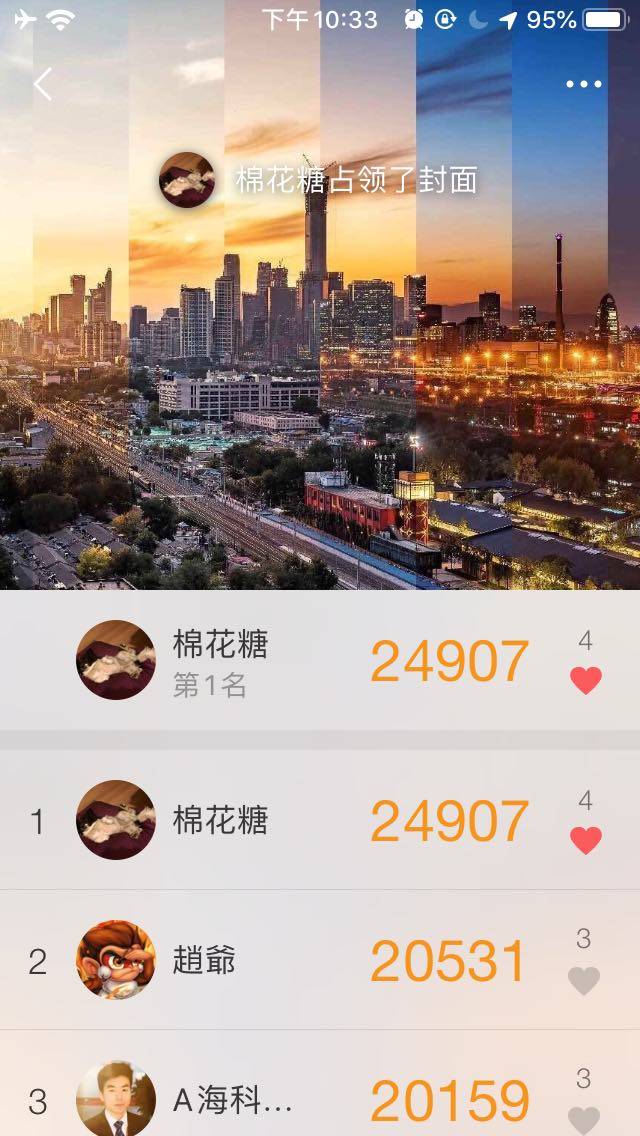Screen dimensions: 640x1136
Task: Like 赵爺's step count with the heart
Action: (x=584, y=980)
